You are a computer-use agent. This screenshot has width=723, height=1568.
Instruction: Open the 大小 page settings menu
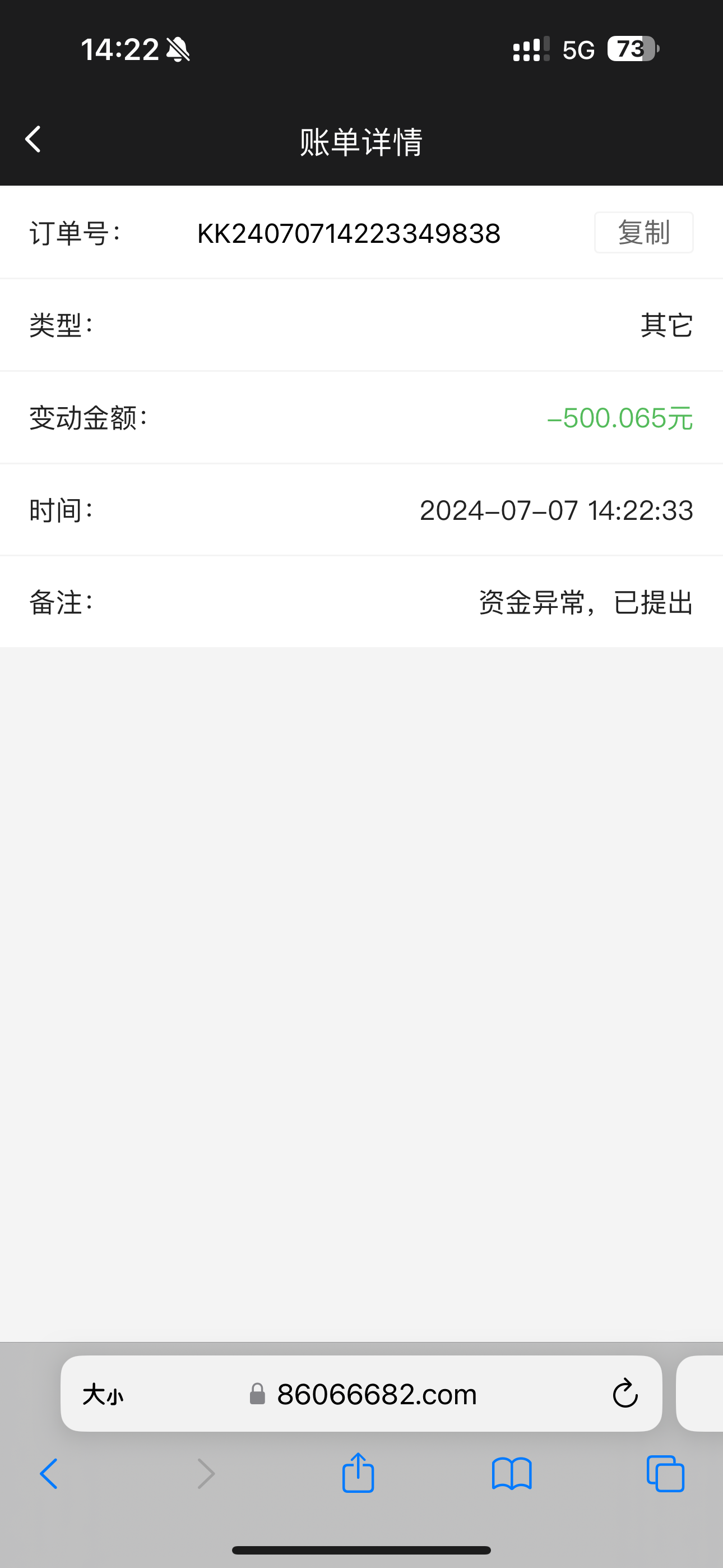[x=103, y=1394]
